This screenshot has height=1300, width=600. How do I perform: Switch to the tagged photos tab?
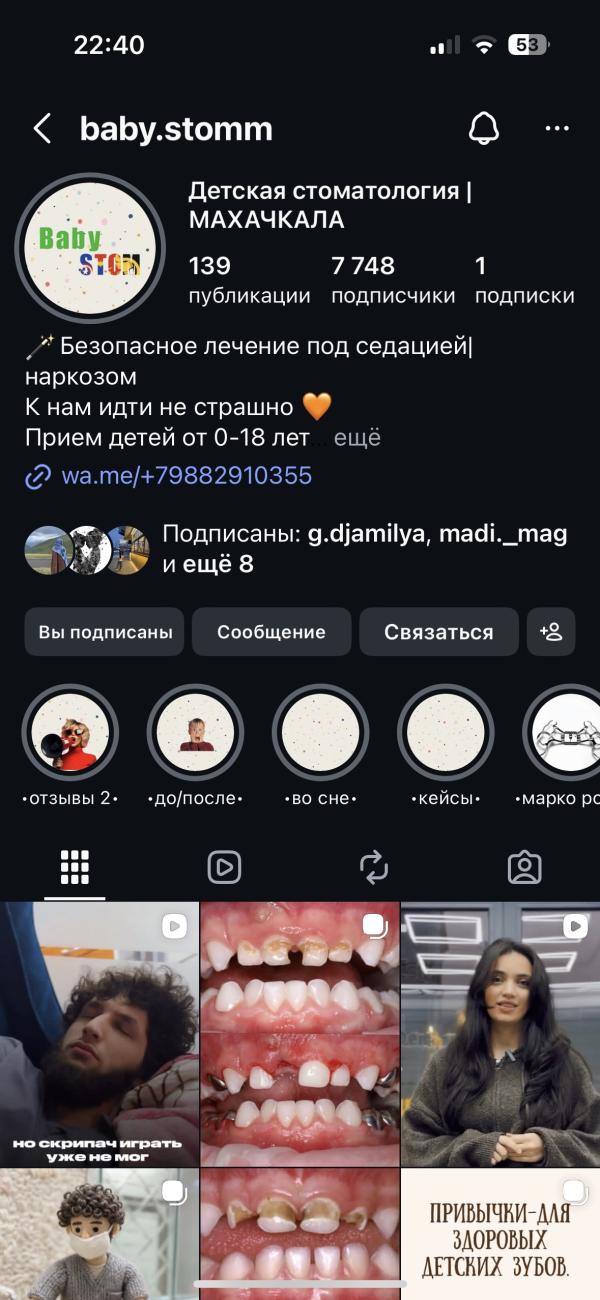click(524, 867)
